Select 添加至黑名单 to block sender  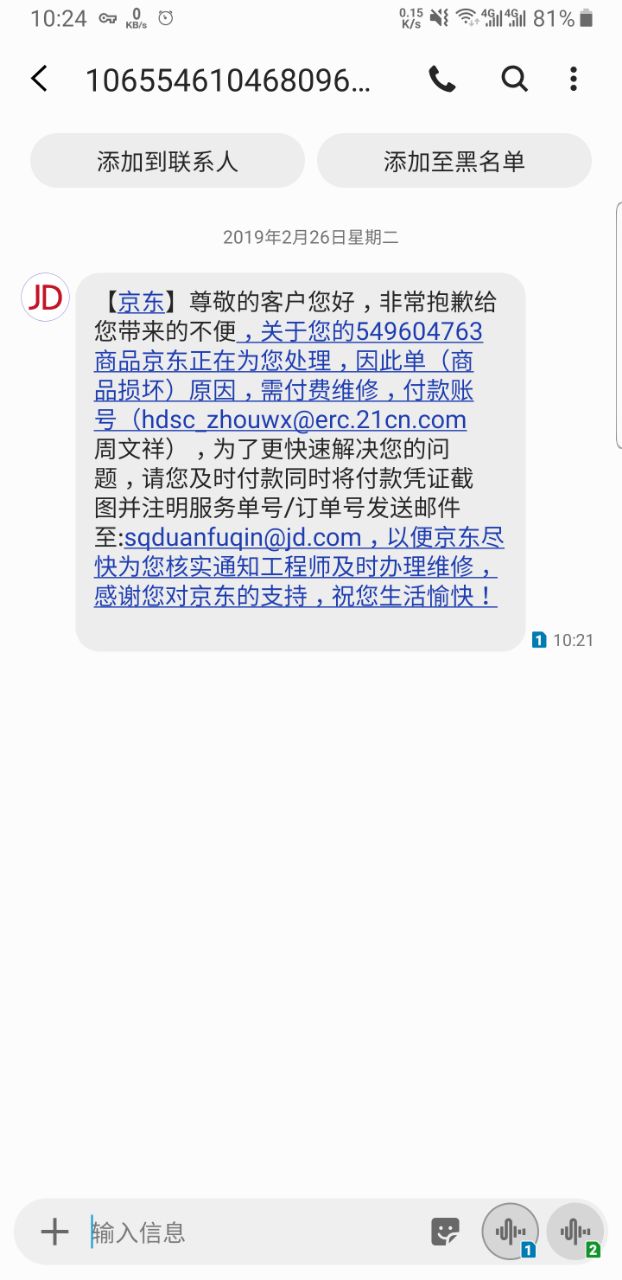point(454,161)
